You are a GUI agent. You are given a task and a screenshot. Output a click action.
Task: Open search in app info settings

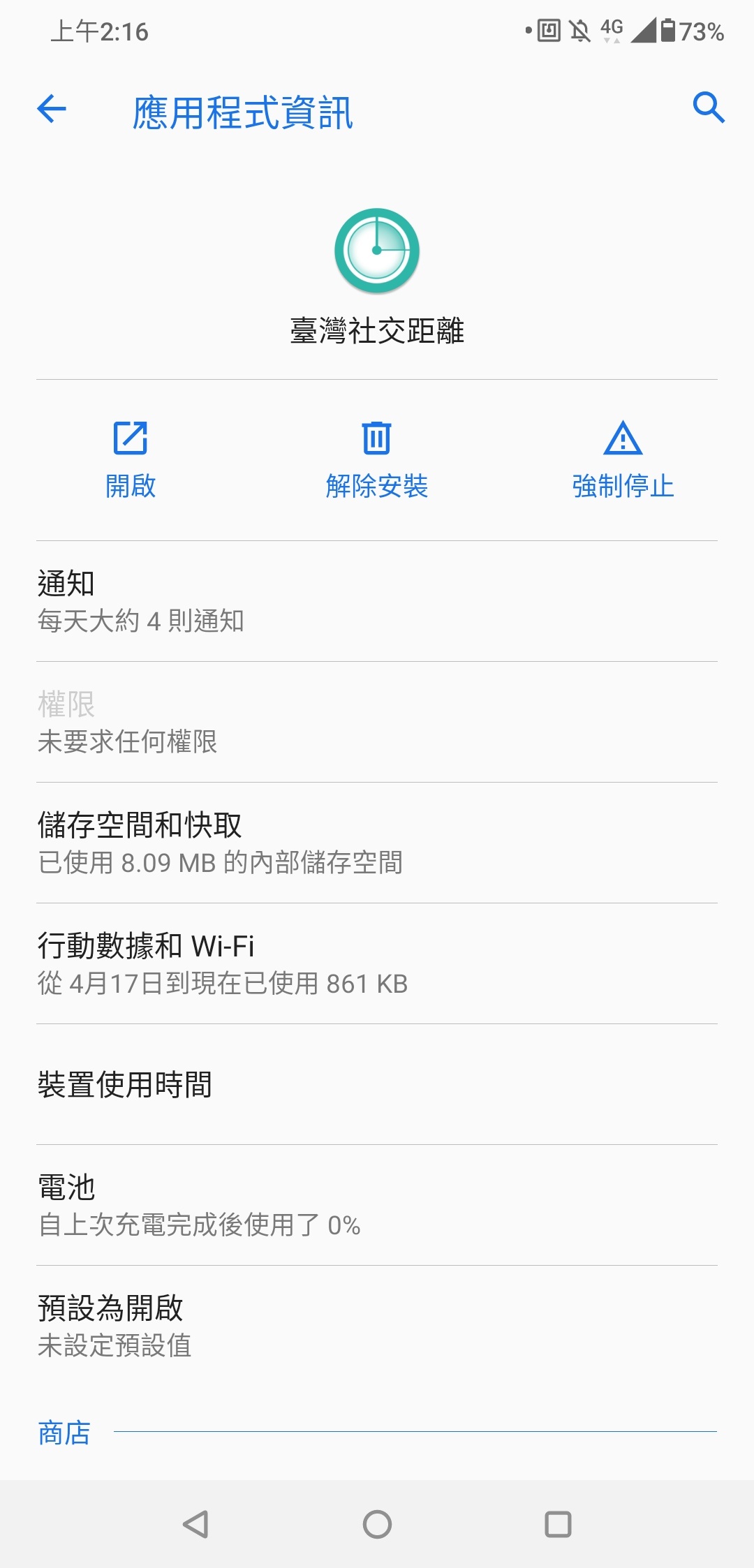[x=709, y=108]
